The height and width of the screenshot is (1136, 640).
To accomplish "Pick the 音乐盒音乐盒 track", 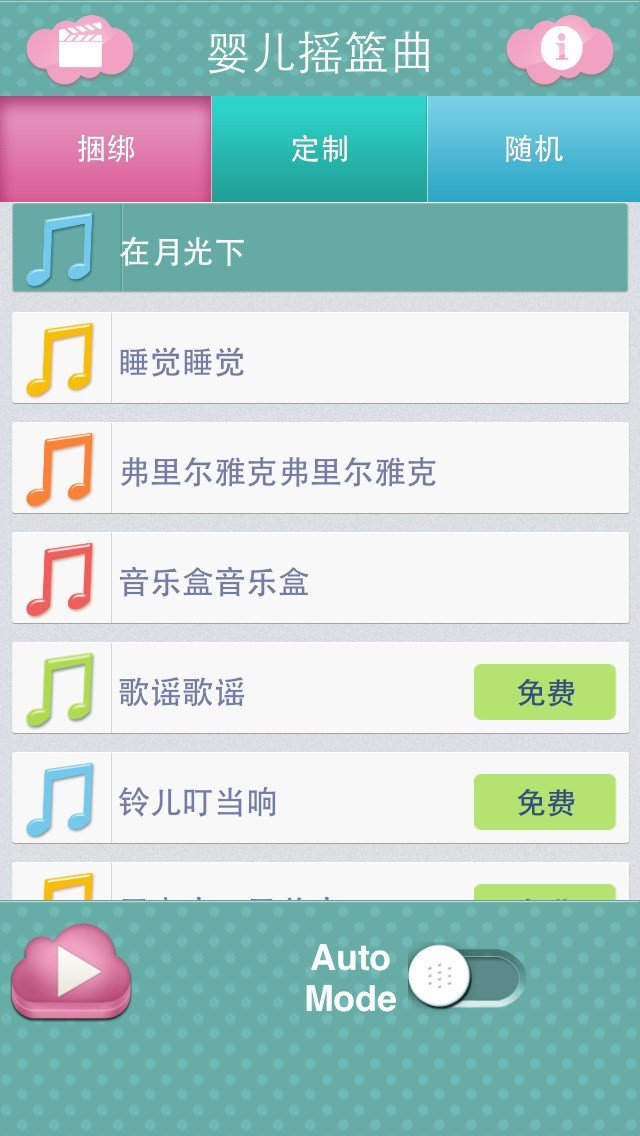I will click(x=320, y=580).
